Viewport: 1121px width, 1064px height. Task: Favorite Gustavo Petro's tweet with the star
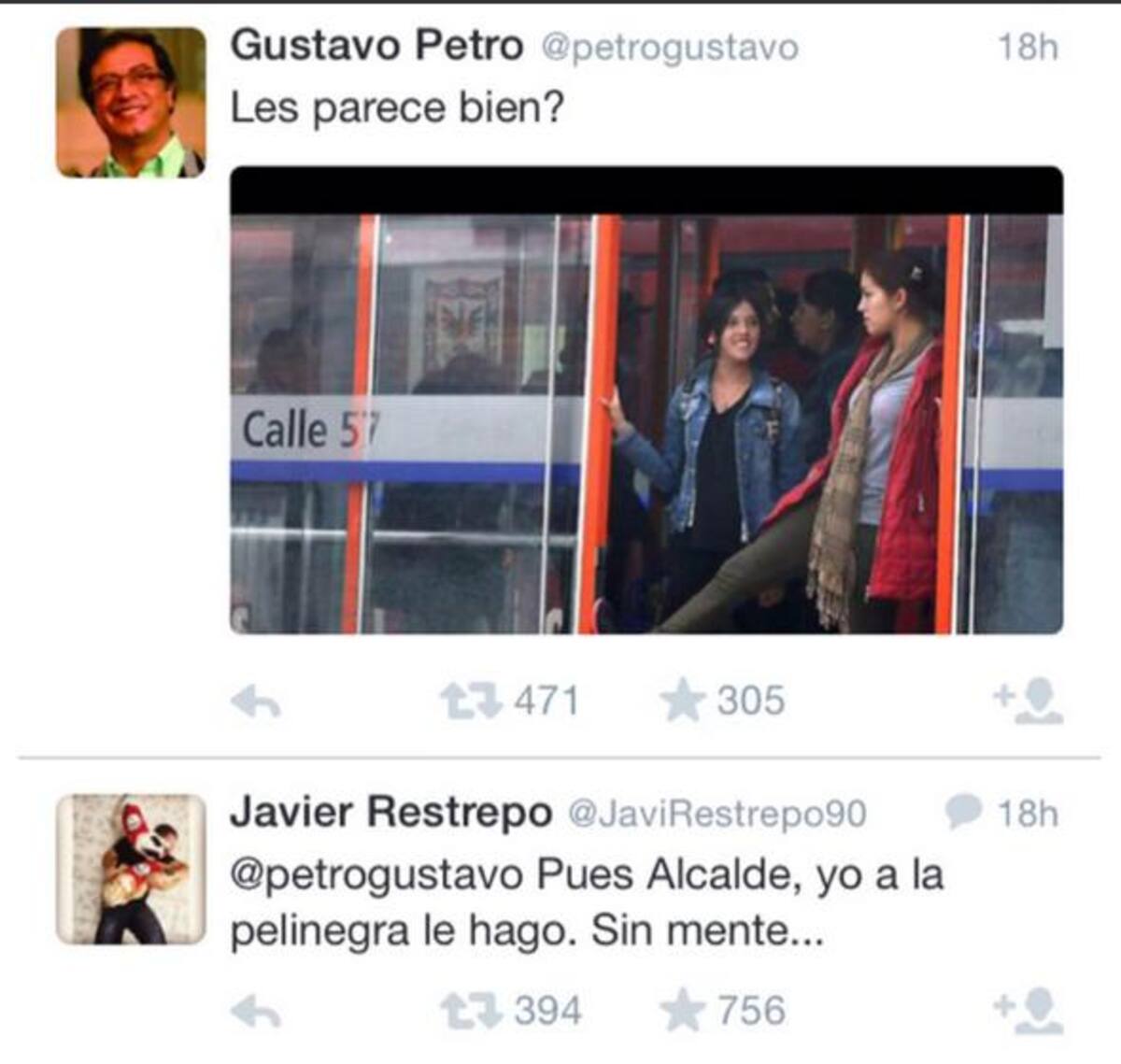[682, 701]
